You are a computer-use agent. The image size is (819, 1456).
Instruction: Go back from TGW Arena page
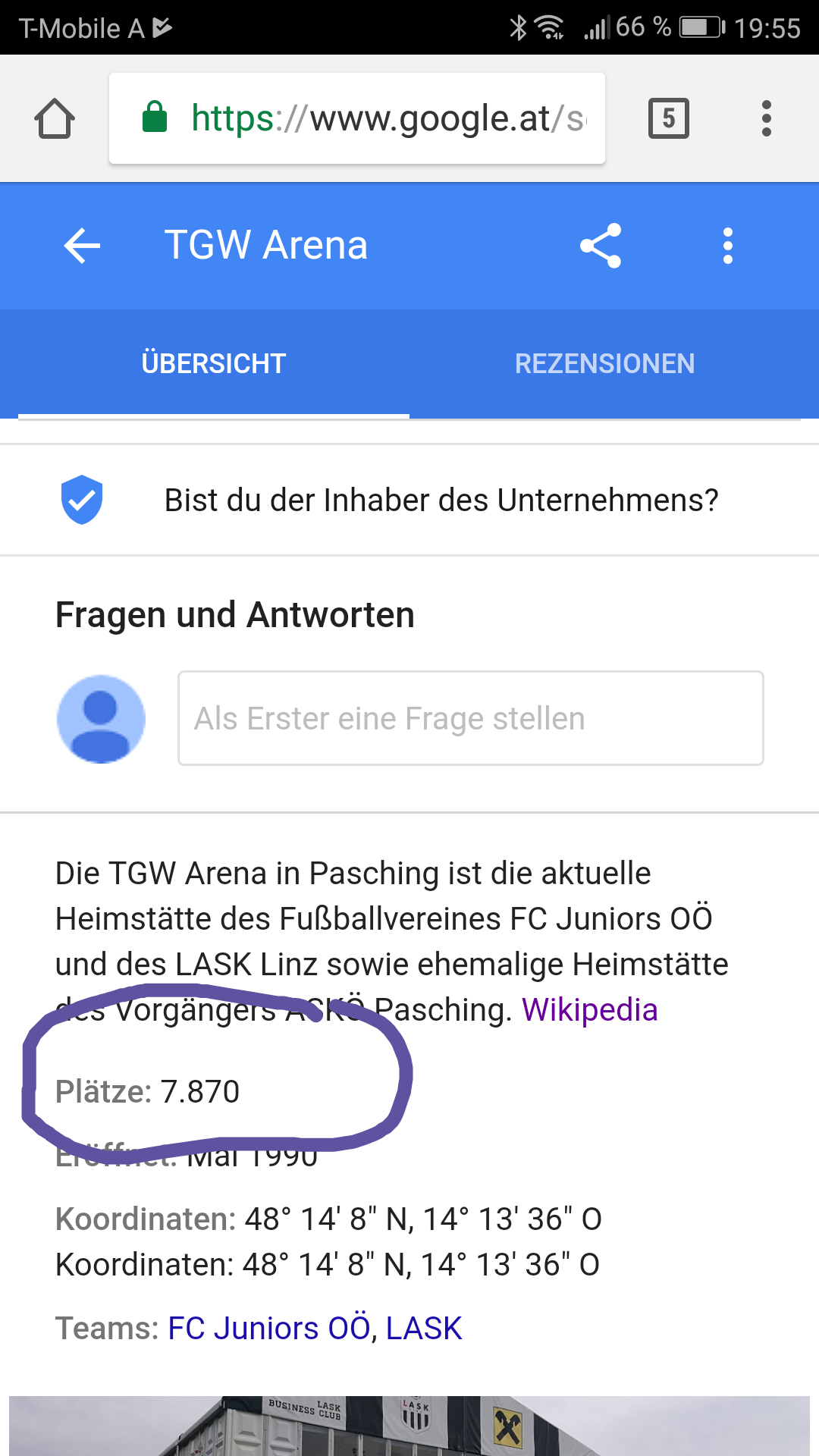82,246
